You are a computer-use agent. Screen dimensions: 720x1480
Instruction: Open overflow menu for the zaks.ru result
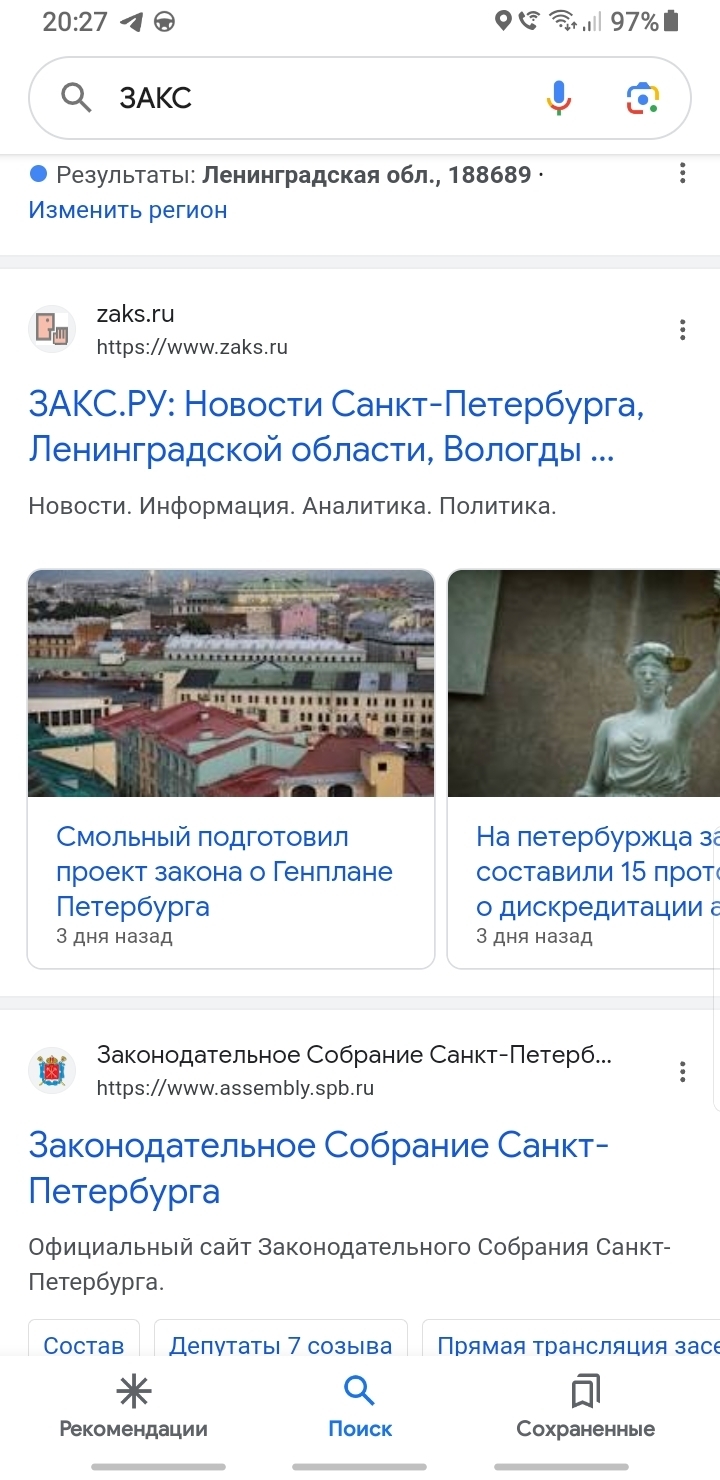tap(682, 330)
